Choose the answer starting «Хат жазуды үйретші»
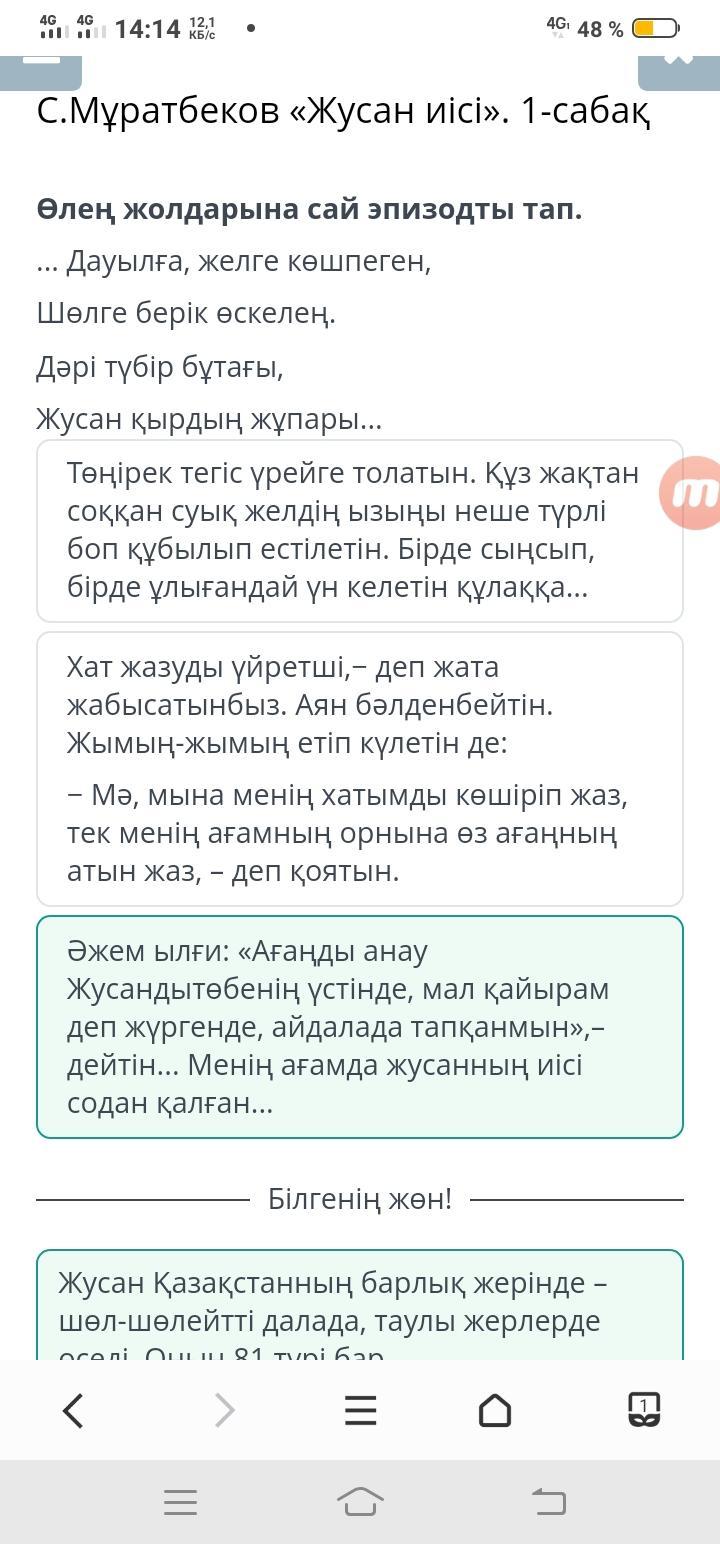This screenshot has width=720, height=1544. coord(360,769)
